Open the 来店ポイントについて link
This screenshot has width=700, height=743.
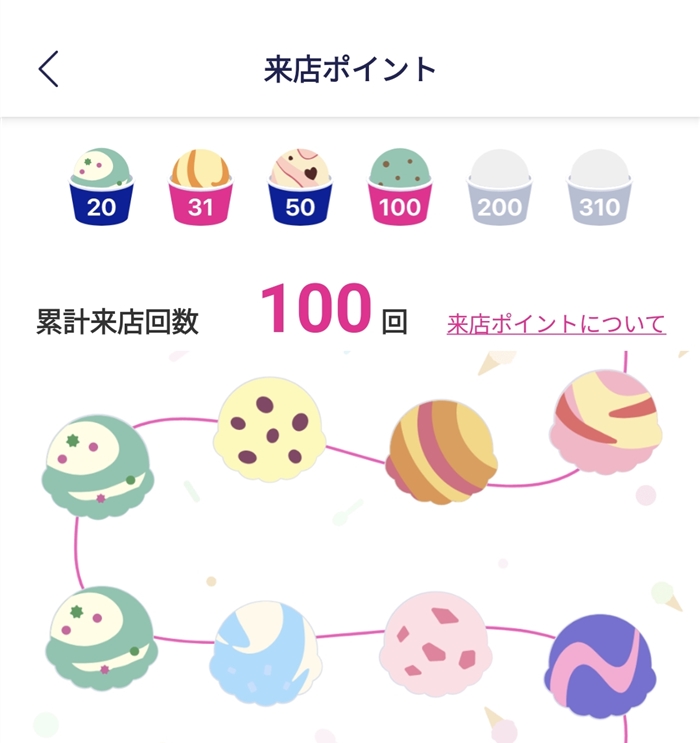556,324
